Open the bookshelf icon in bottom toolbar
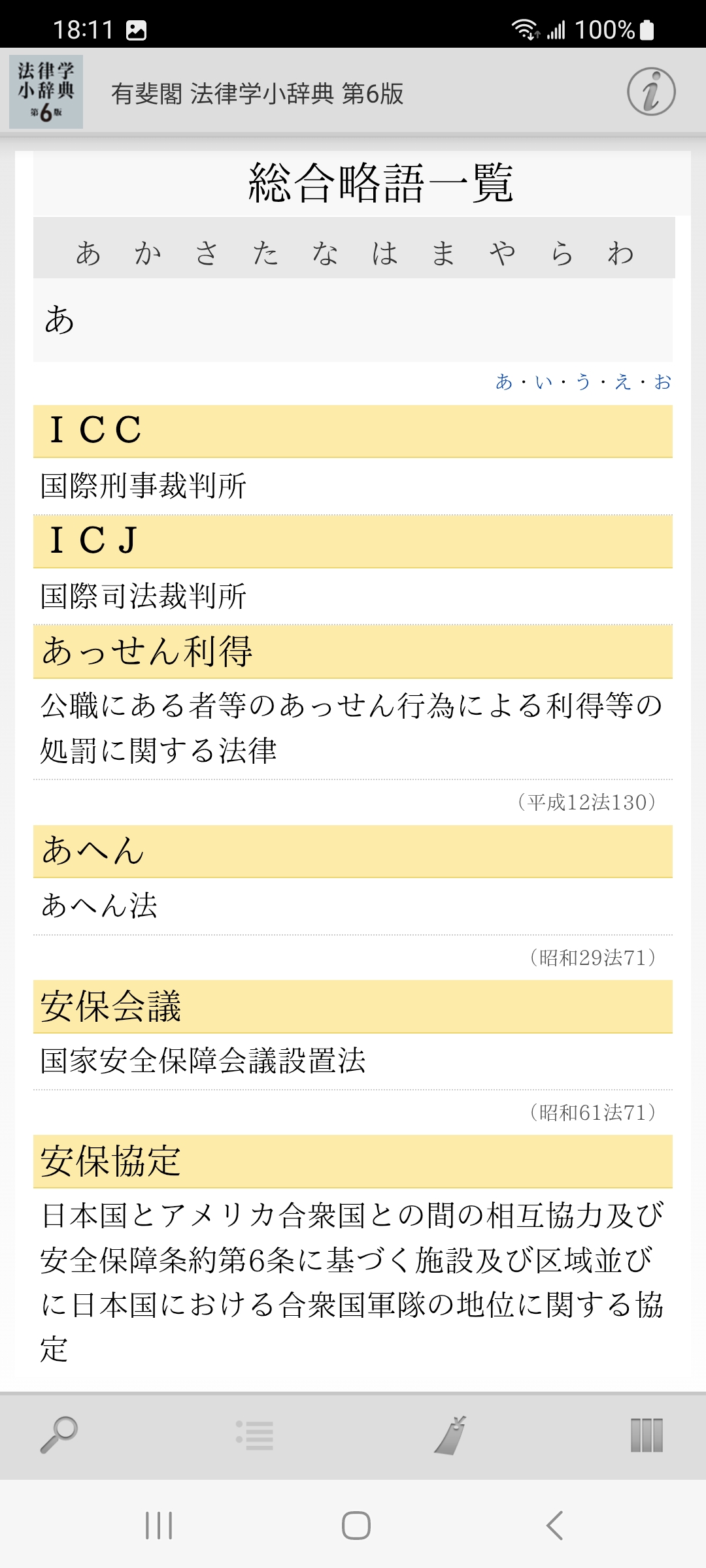This screenshot has height=1568, width=706. tap(647, 1435)
